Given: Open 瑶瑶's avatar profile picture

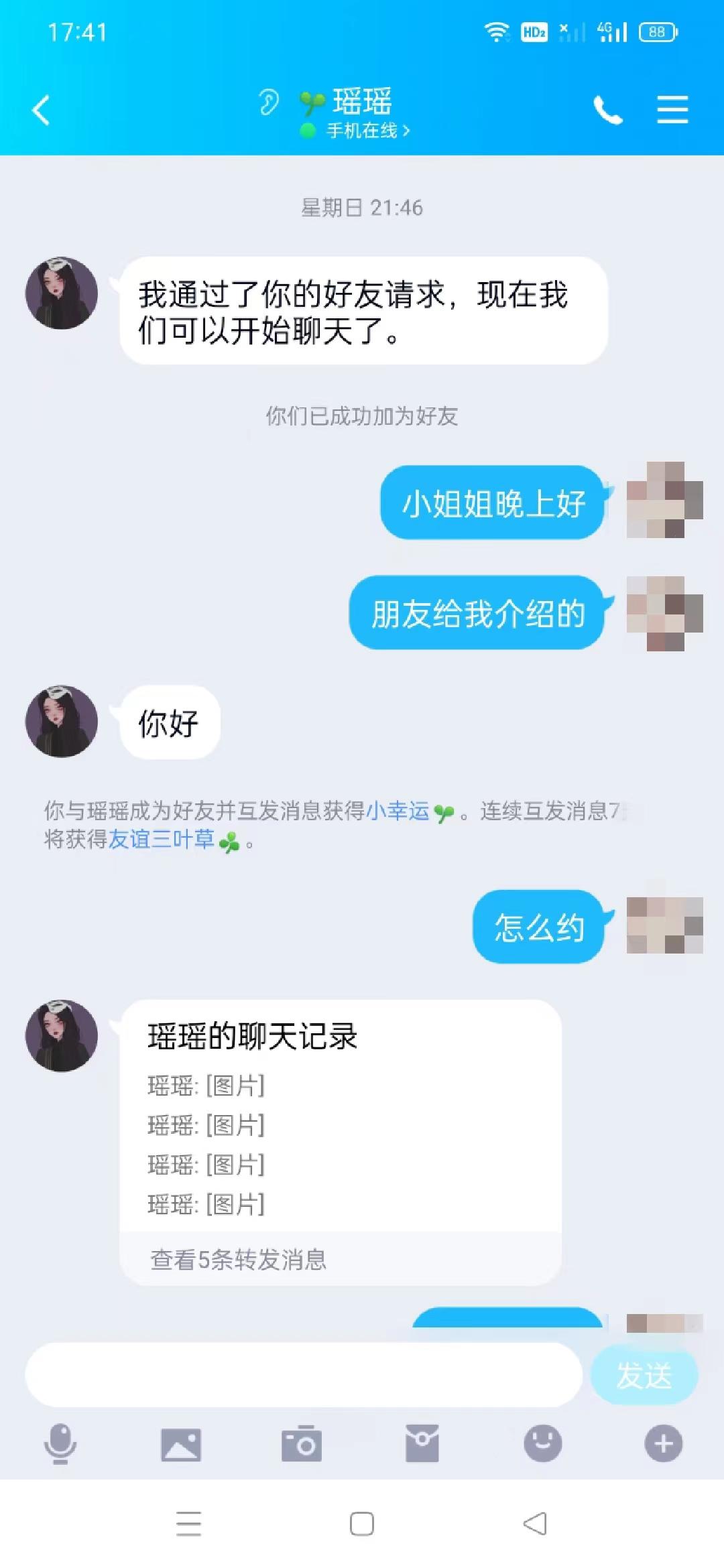Looking at the screenshot, I should (61, 292).
